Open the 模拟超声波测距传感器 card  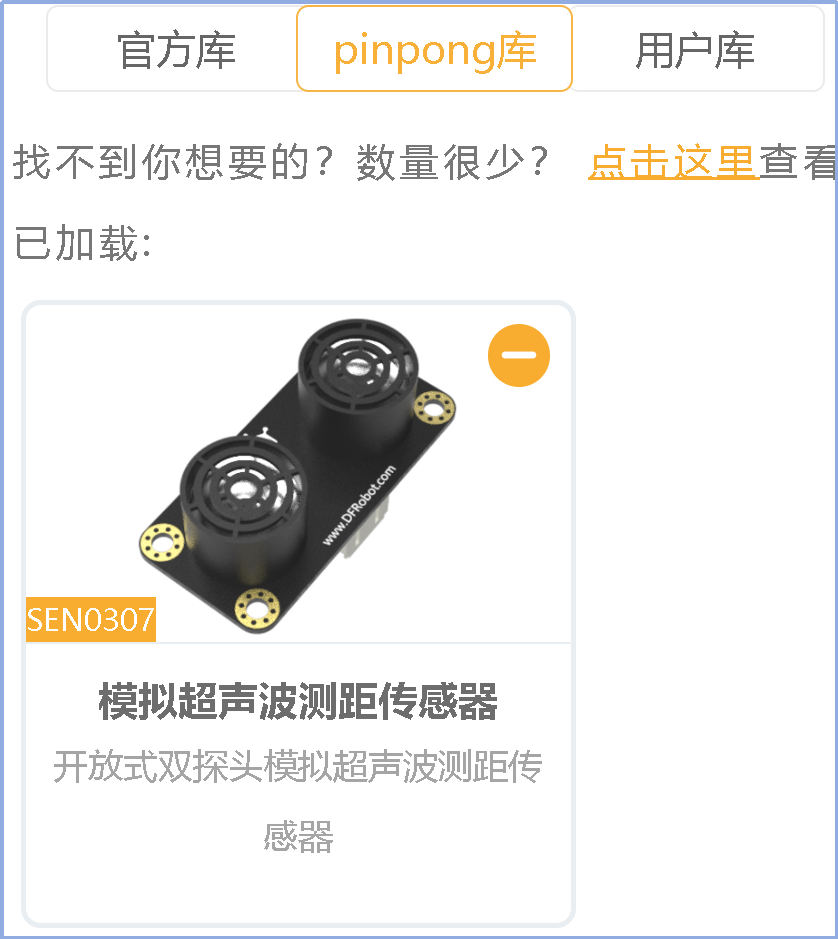(298, 614)
